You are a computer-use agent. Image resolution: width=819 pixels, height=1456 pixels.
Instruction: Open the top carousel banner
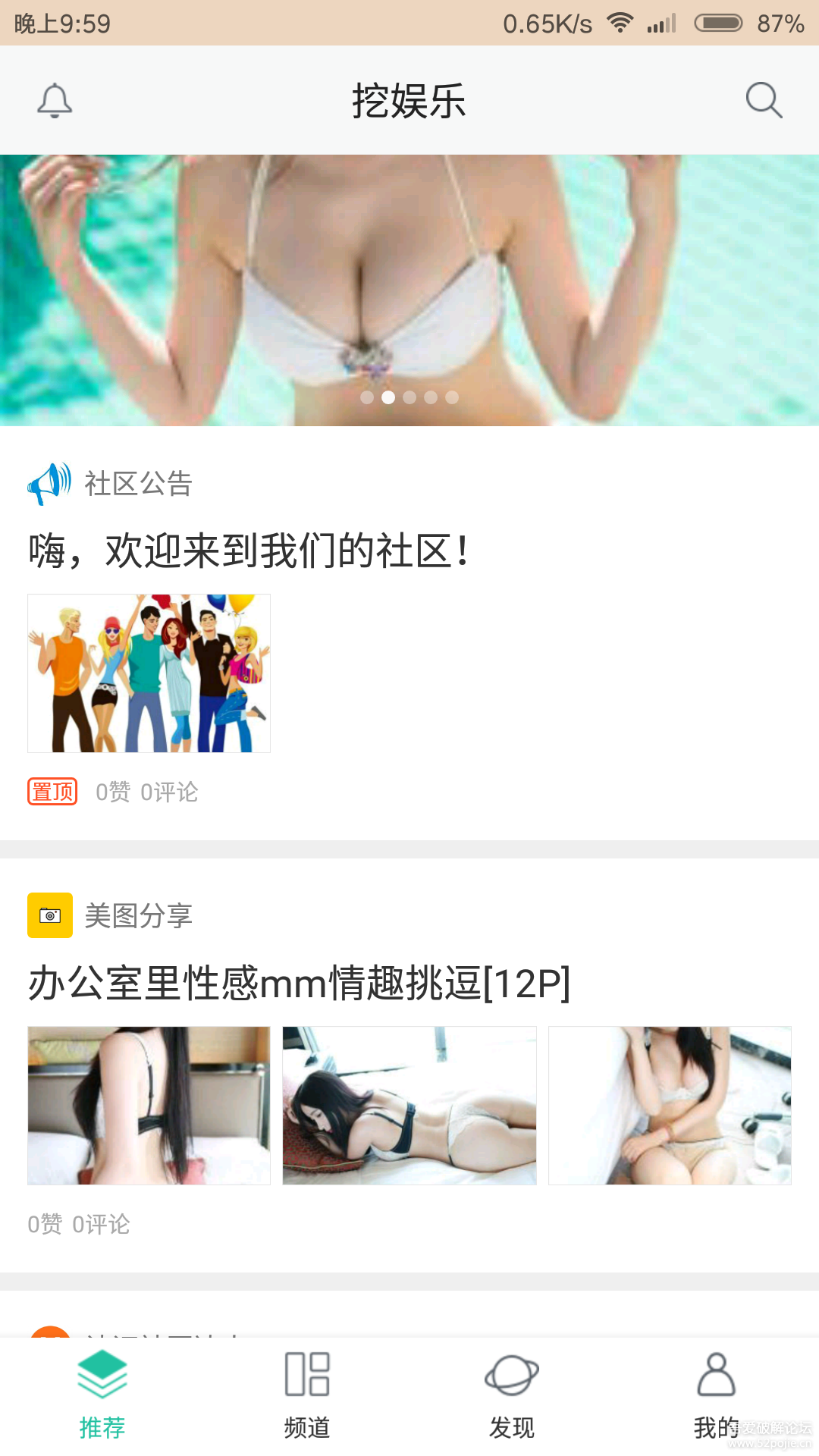tap(409, 290)
